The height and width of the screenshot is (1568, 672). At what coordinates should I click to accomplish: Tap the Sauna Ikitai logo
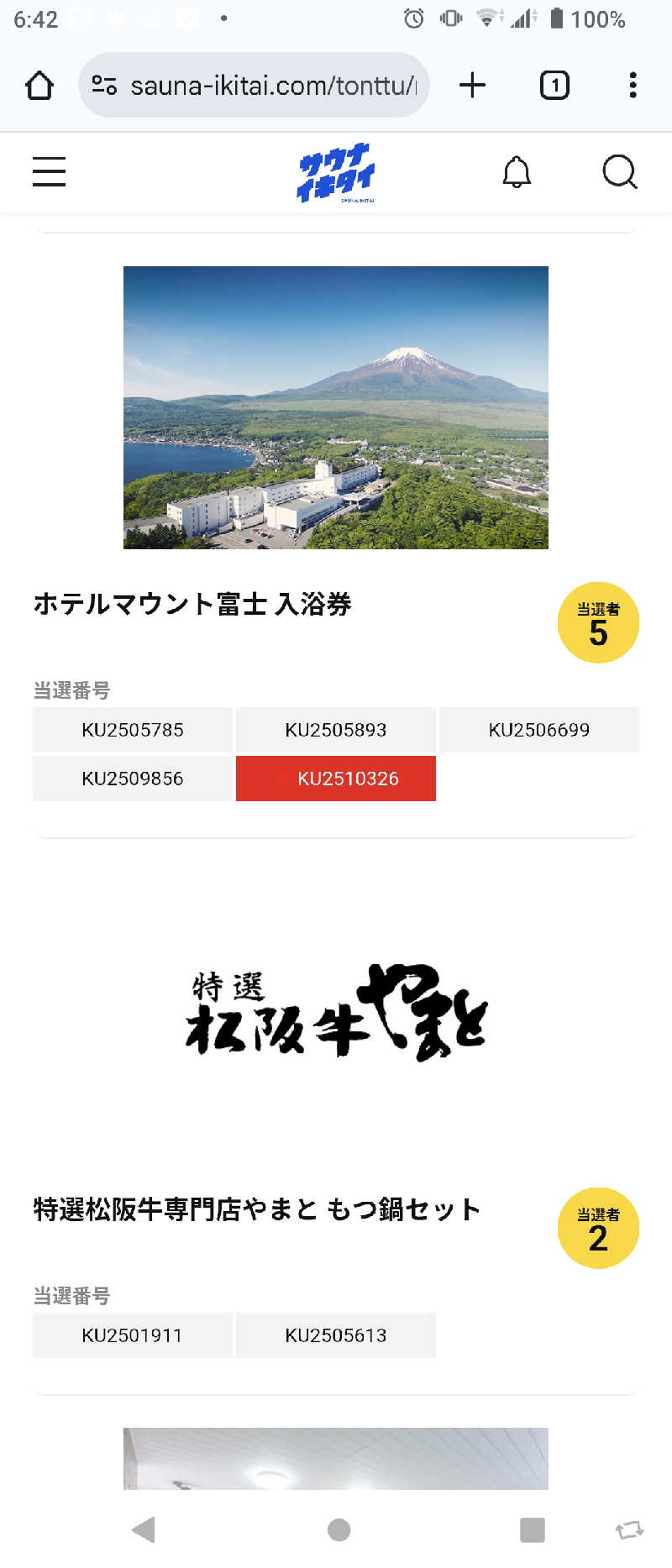(336, 172)
